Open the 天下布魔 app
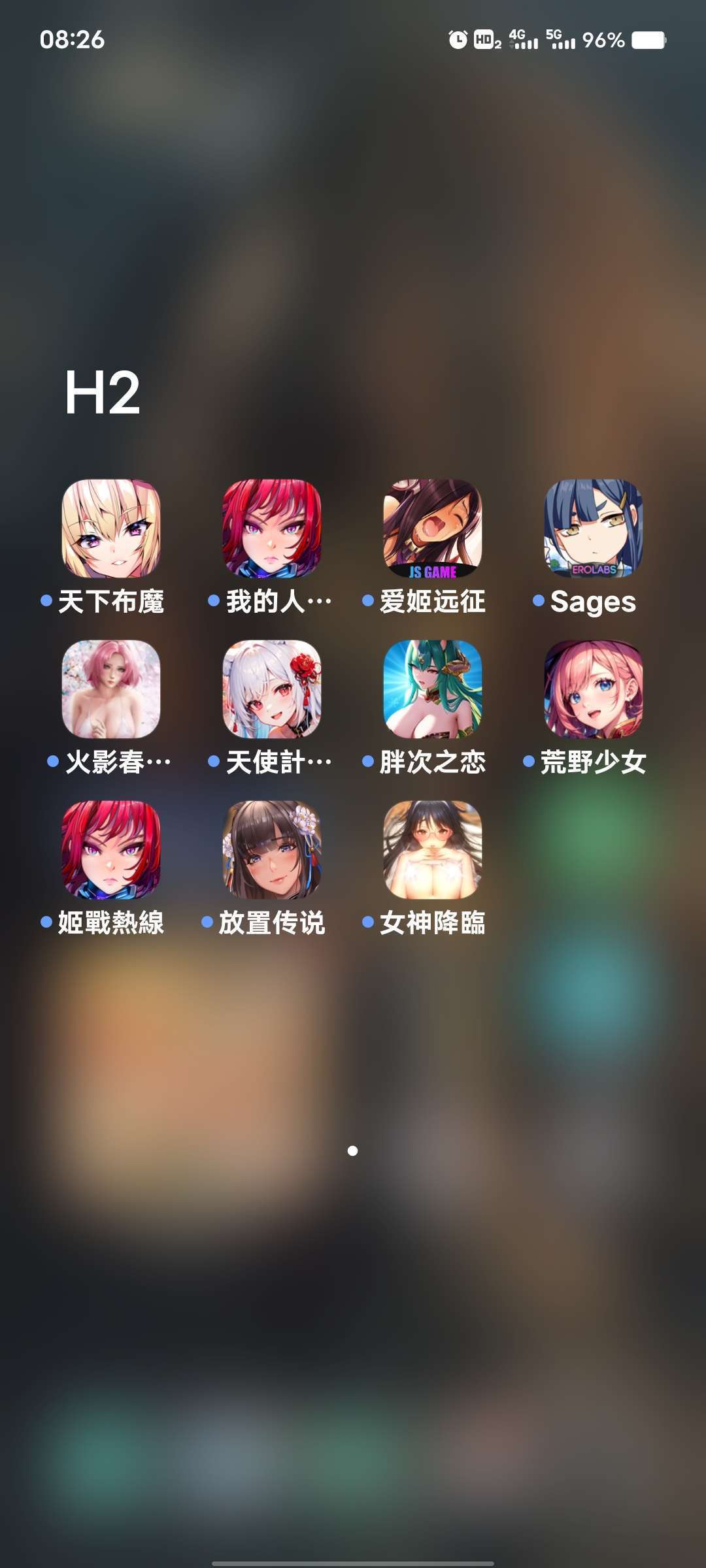The width and height of the screenshot is (706, 1568). (x=112, y=531)
